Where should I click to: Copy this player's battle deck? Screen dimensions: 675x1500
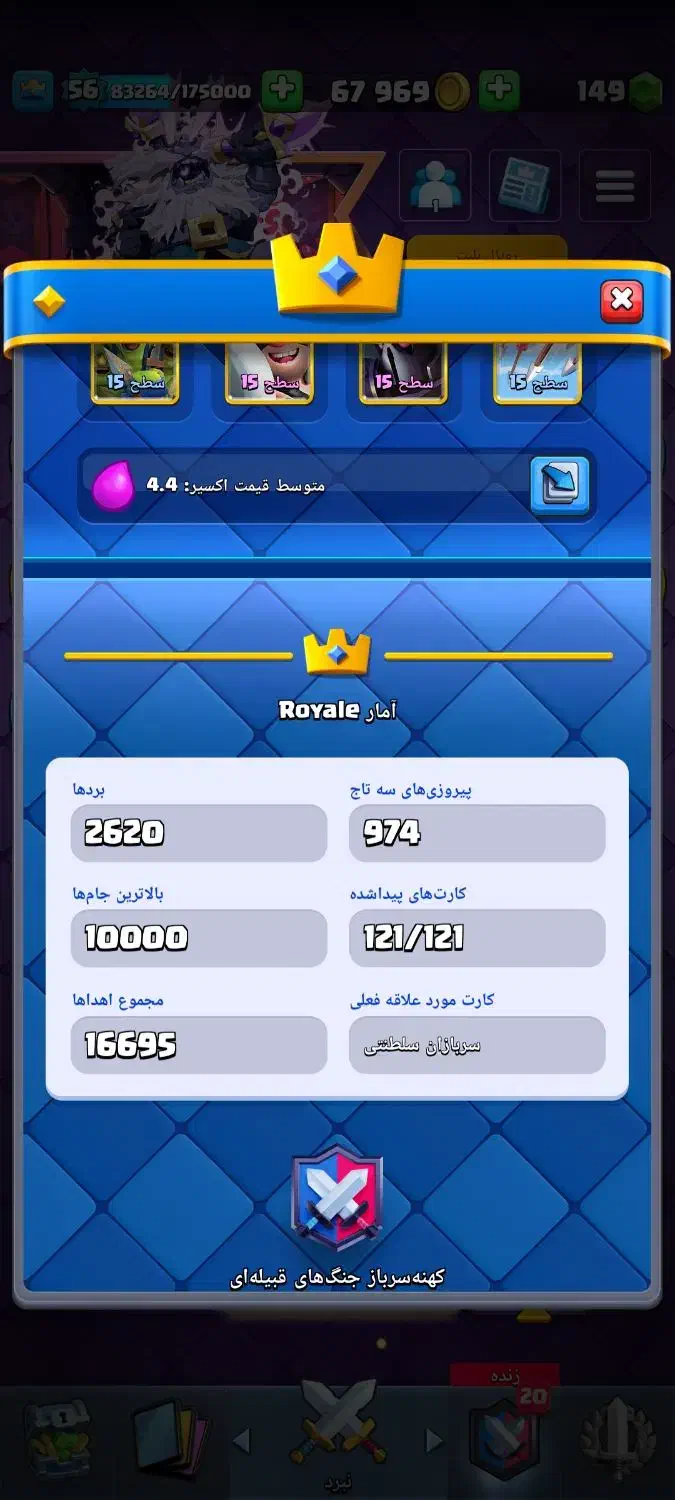[x=559, y=486]
